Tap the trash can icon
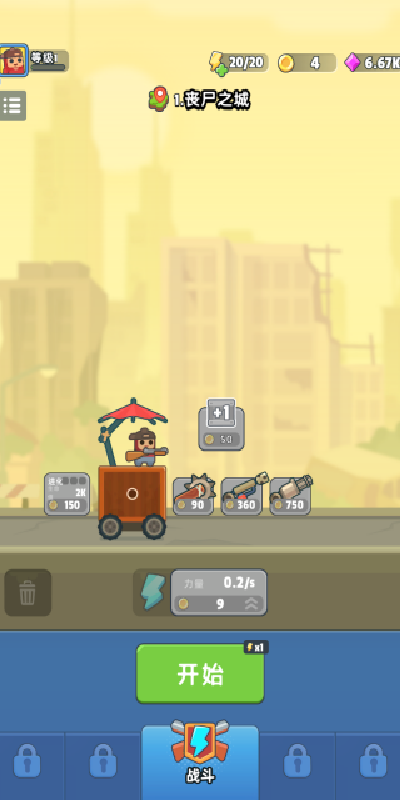 click(x=28, y=593)
